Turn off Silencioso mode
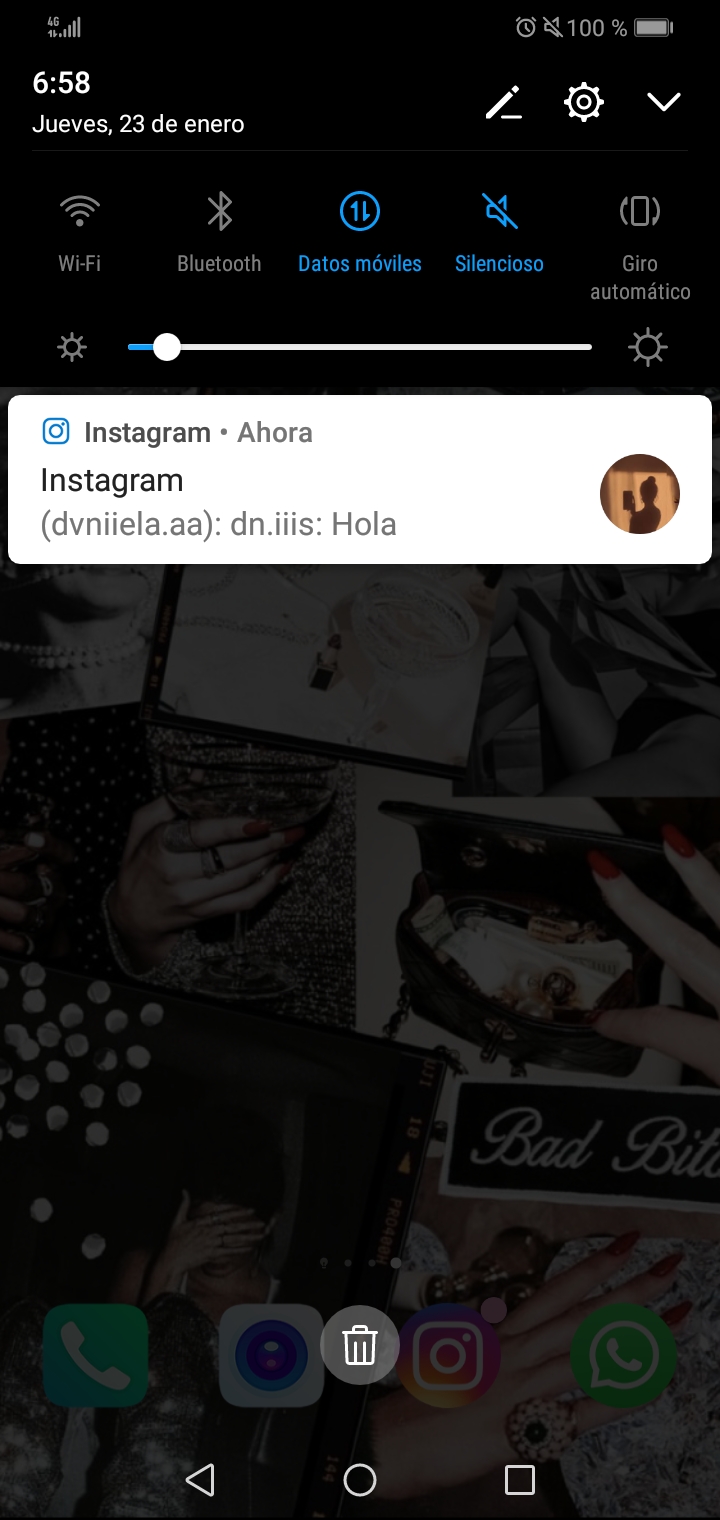720x1520 pixels. 499,212
